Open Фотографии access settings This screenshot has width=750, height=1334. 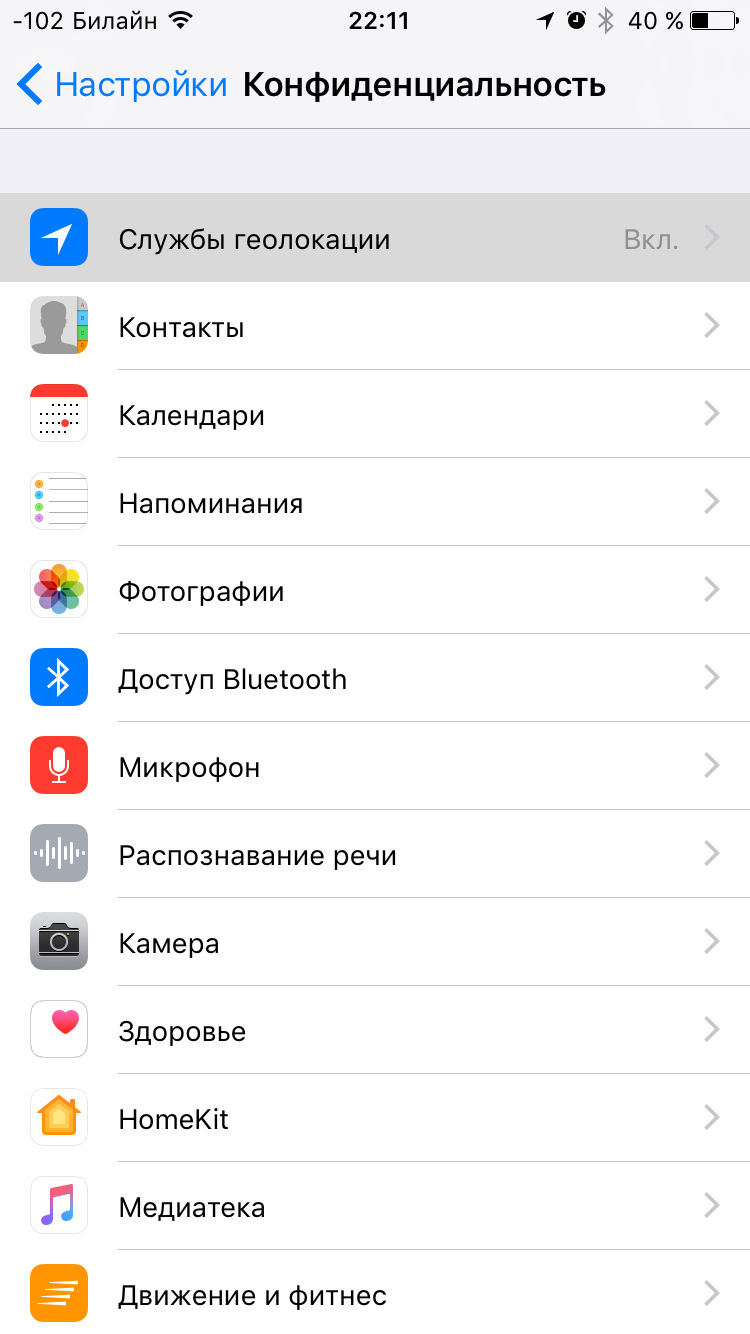[375, 591]
